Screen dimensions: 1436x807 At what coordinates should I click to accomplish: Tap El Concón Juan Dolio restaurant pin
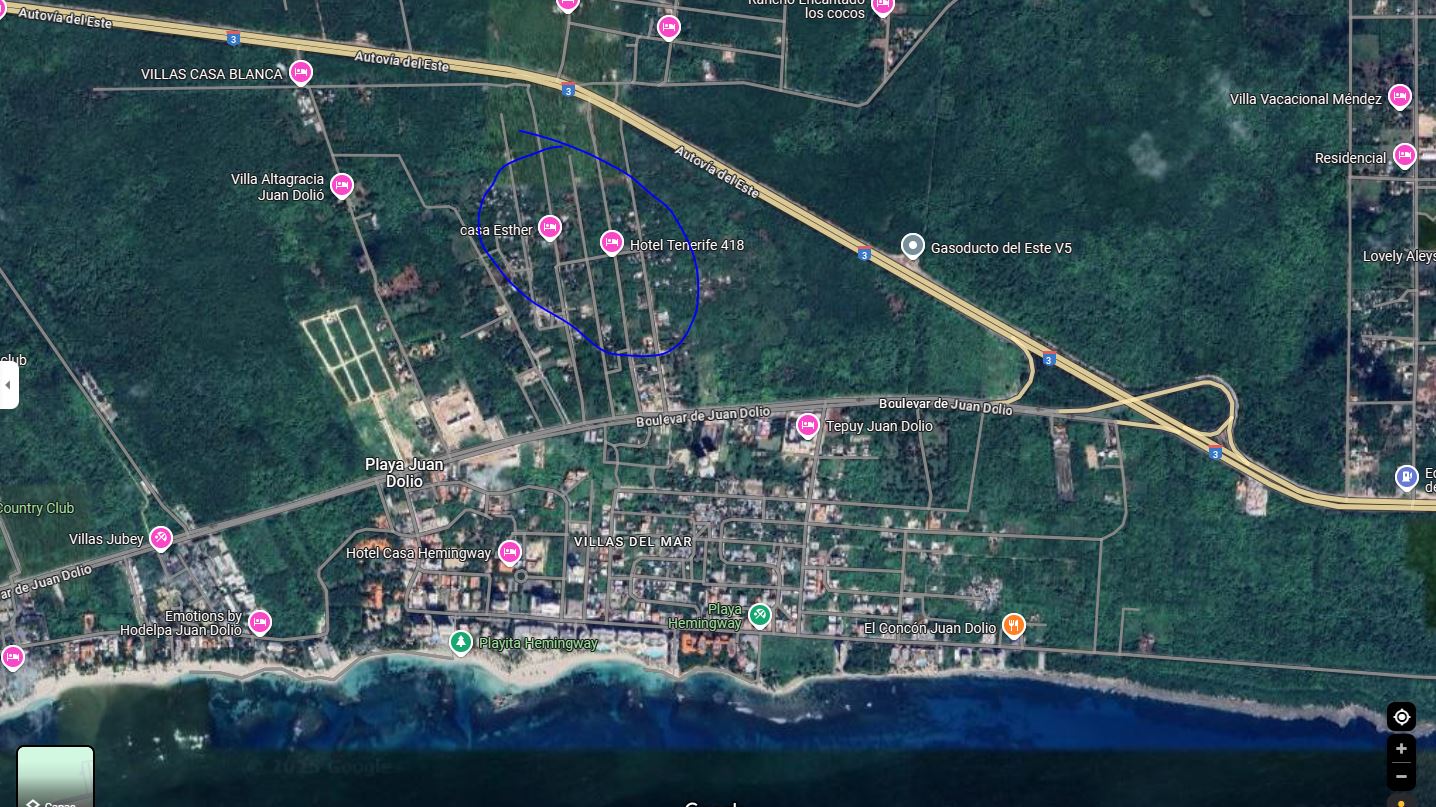[x=1014, y=627]
